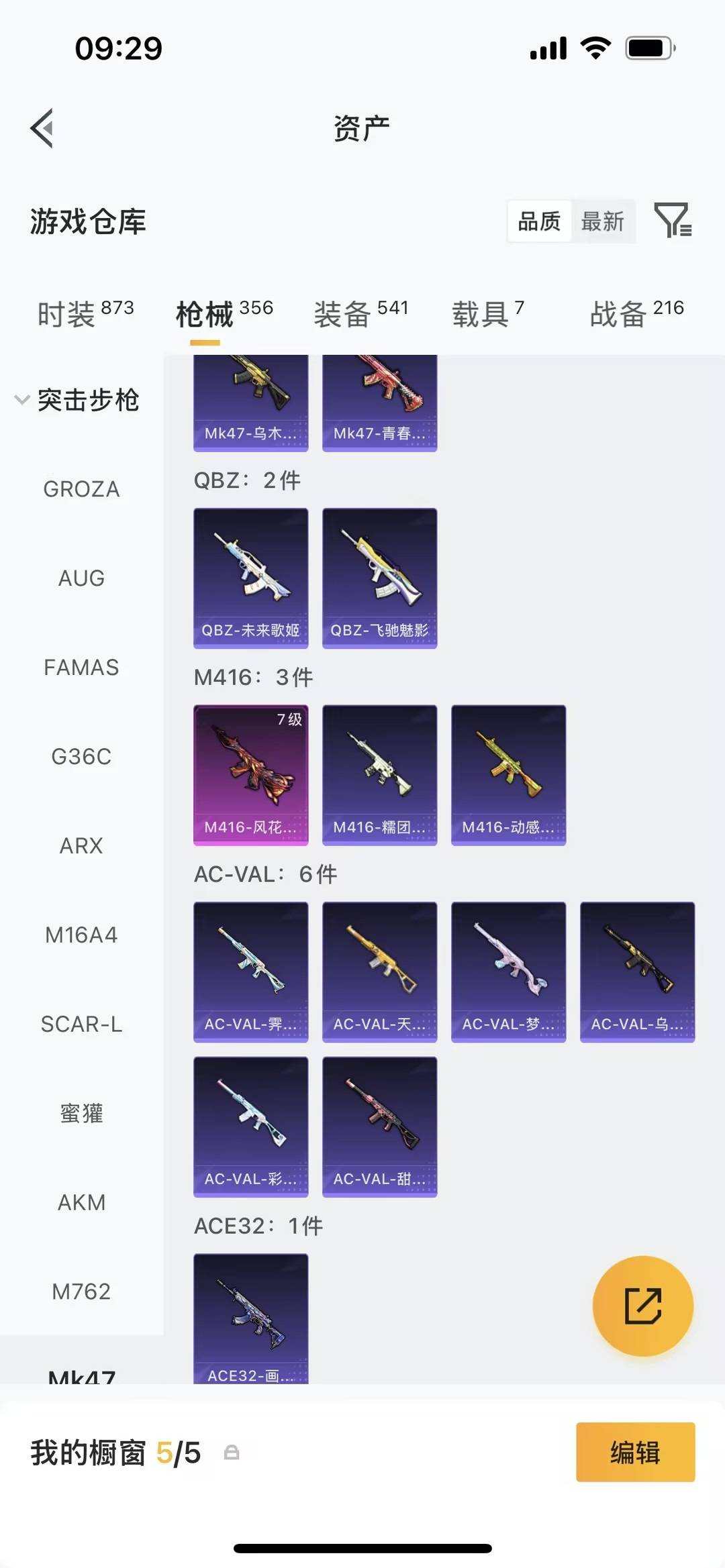This screenshot has width=725, height=1568.
Task: View the AC-VAL-甜 skin card
Action: pyautogui.click(x=379, y=1126)
